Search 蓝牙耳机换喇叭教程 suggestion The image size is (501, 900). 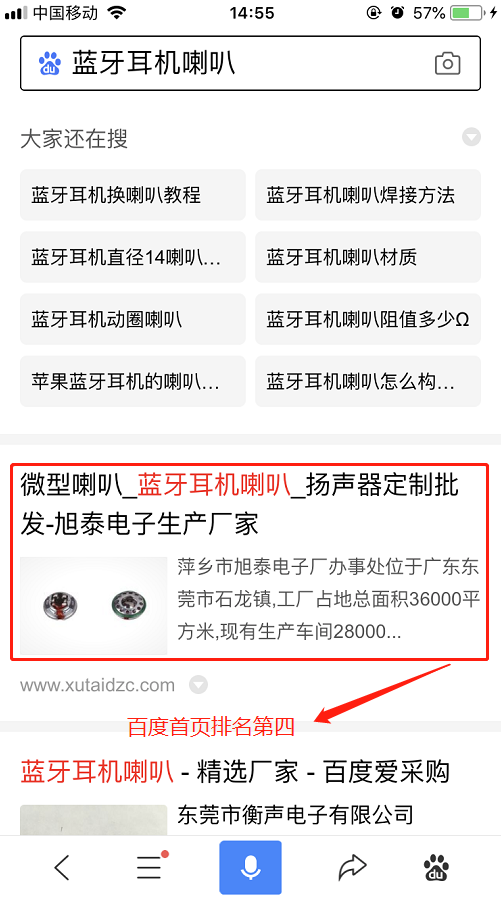(x=133, y=195)
